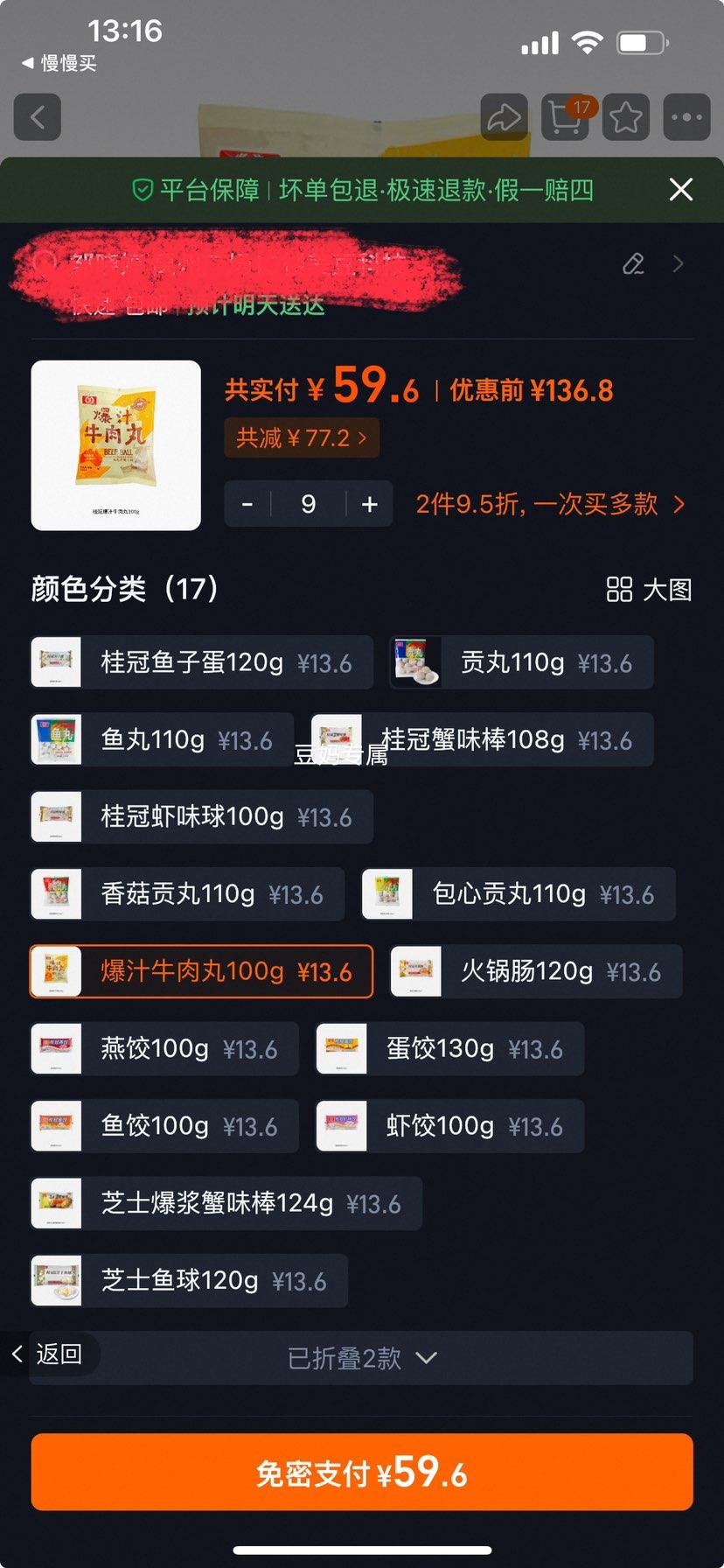724x1568 pixels.
Task: Tap the back arrow at top left
Action: point(36,116)
